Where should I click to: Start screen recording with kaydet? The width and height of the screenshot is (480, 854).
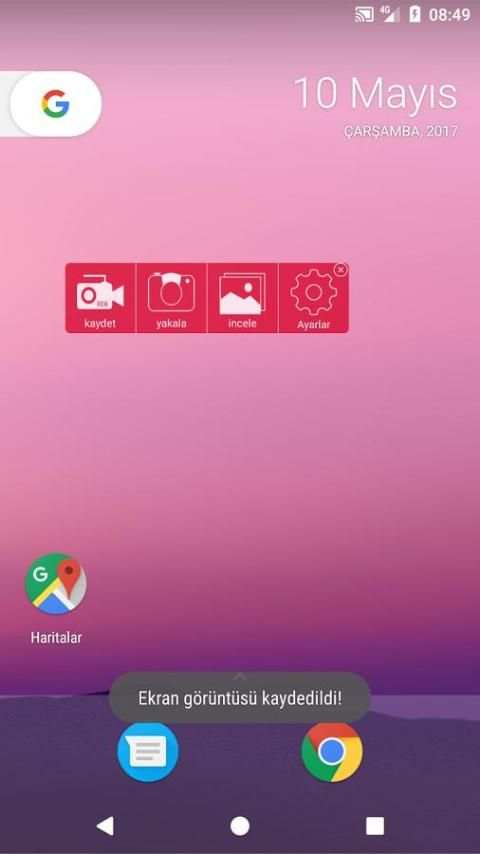click(100, 298)
